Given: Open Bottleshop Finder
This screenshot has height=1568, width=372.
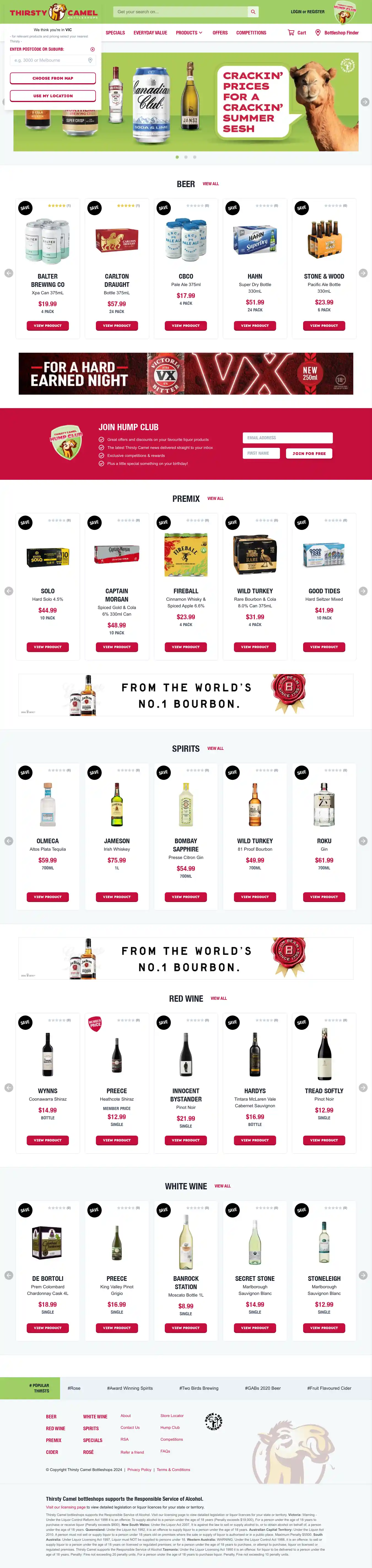Looking at the screenshot, I should (x=337, y=33).
